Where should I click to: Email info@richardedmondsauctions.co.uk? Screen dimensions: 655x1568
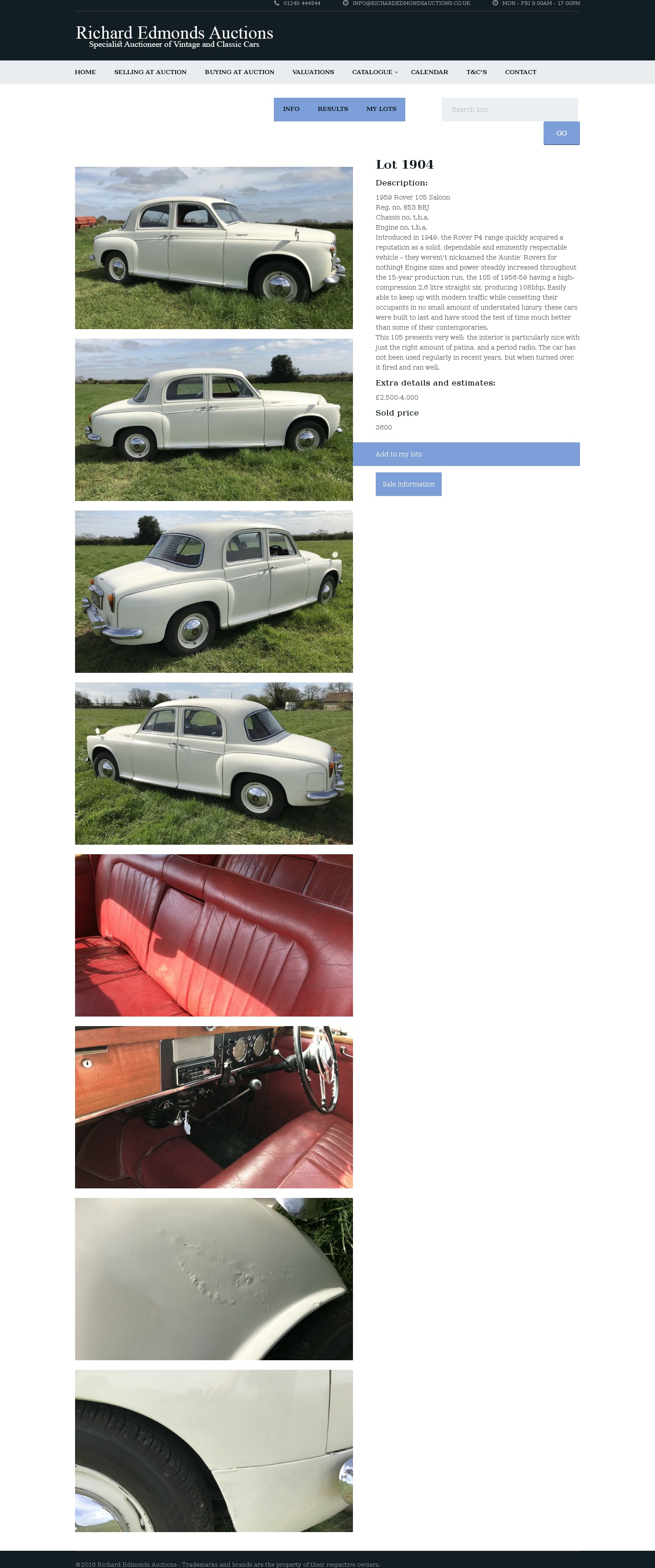(411, 4)
